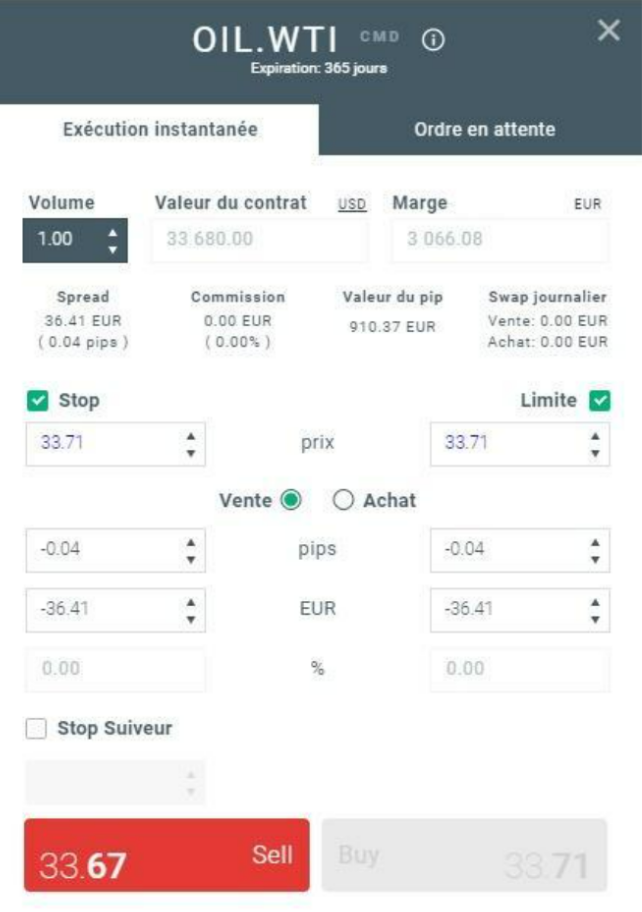Disable the Limite checkbox
The height and width of the screenshot is (912, 642).
click(x=600, y=401)
